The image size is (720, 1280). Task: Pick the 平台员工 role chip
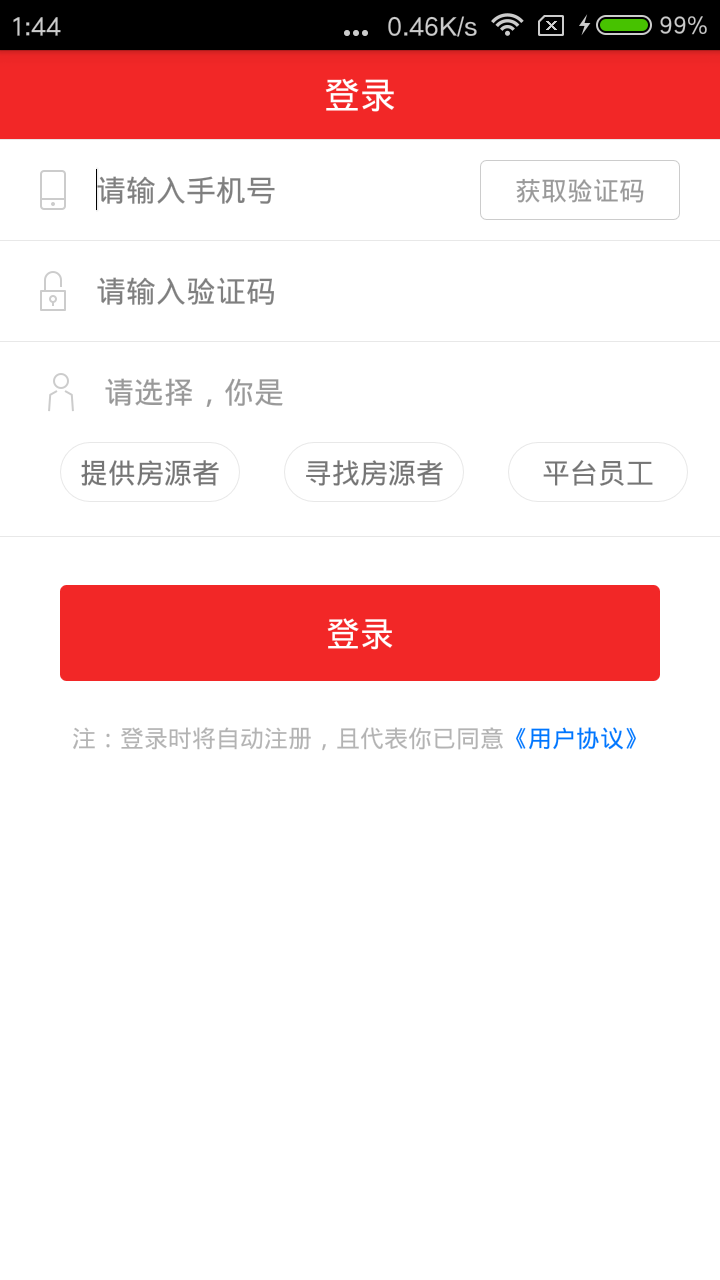598,472
